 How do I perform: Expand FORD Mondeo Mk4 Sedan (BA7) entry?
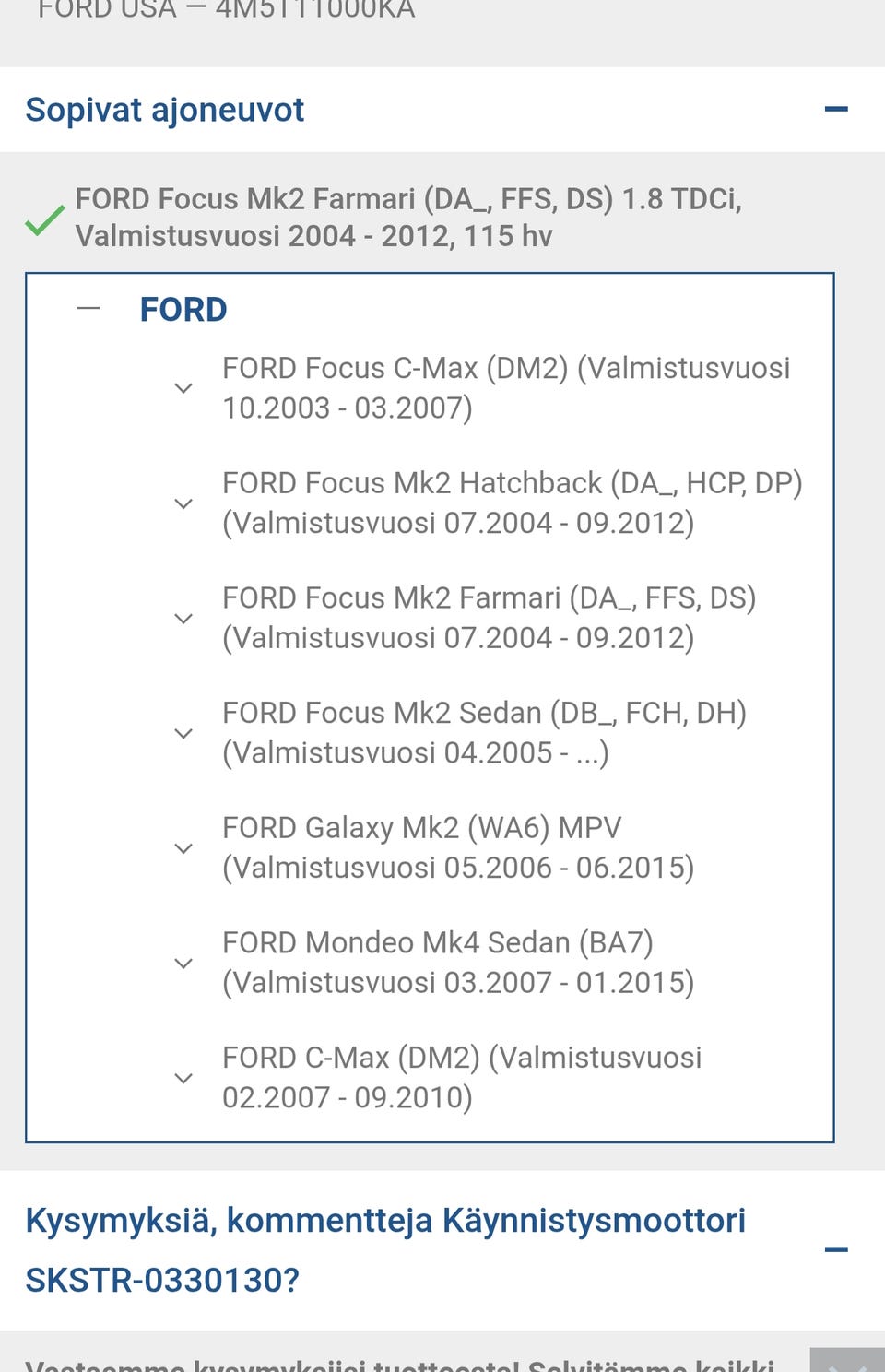[183, 964]
